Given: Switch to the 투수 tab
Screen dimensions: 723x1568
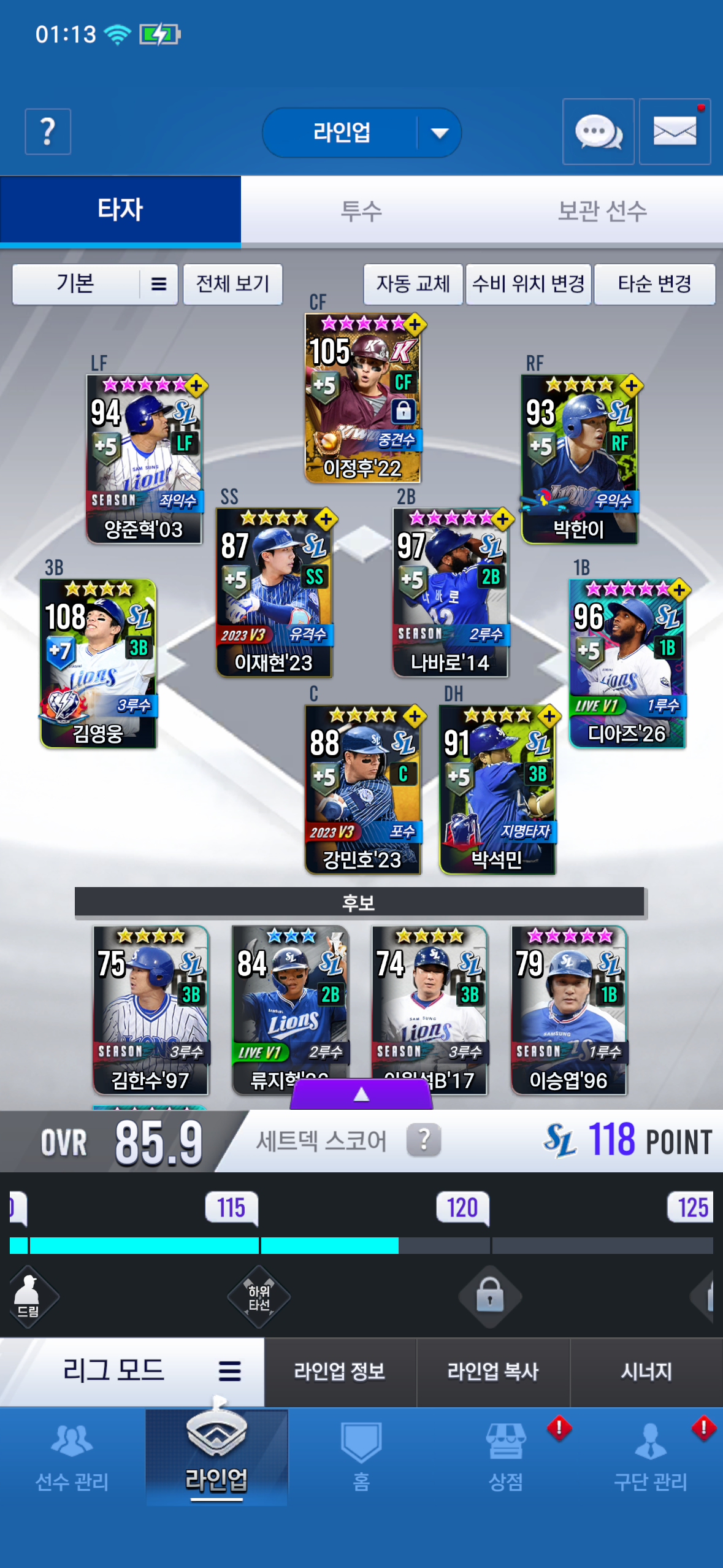Looking at the screenshot, I should pyautogui.click(x=361, y=211).
